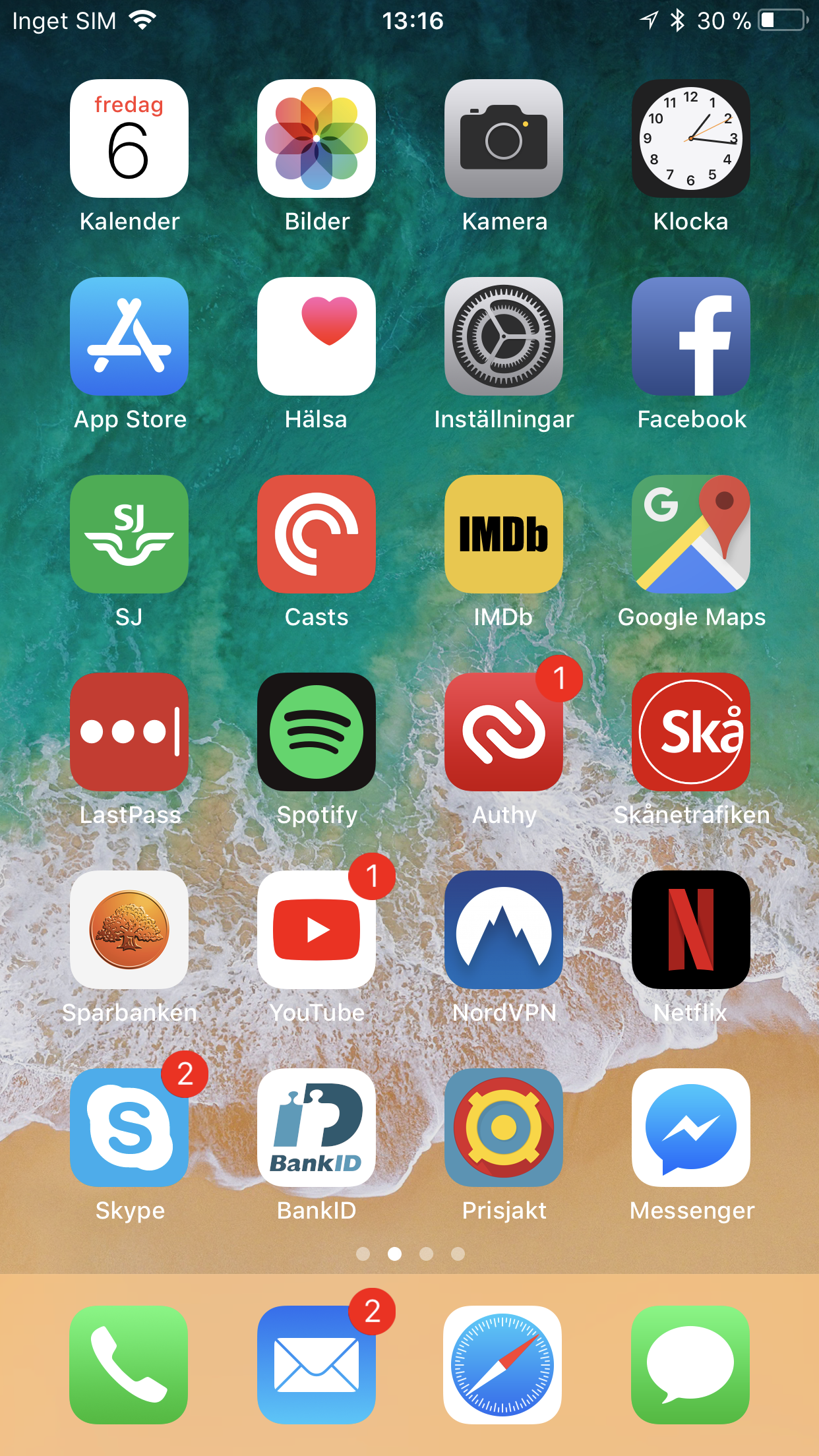819x1456 pixels.
Task: Open Netflix
Action: click(691, 930)
